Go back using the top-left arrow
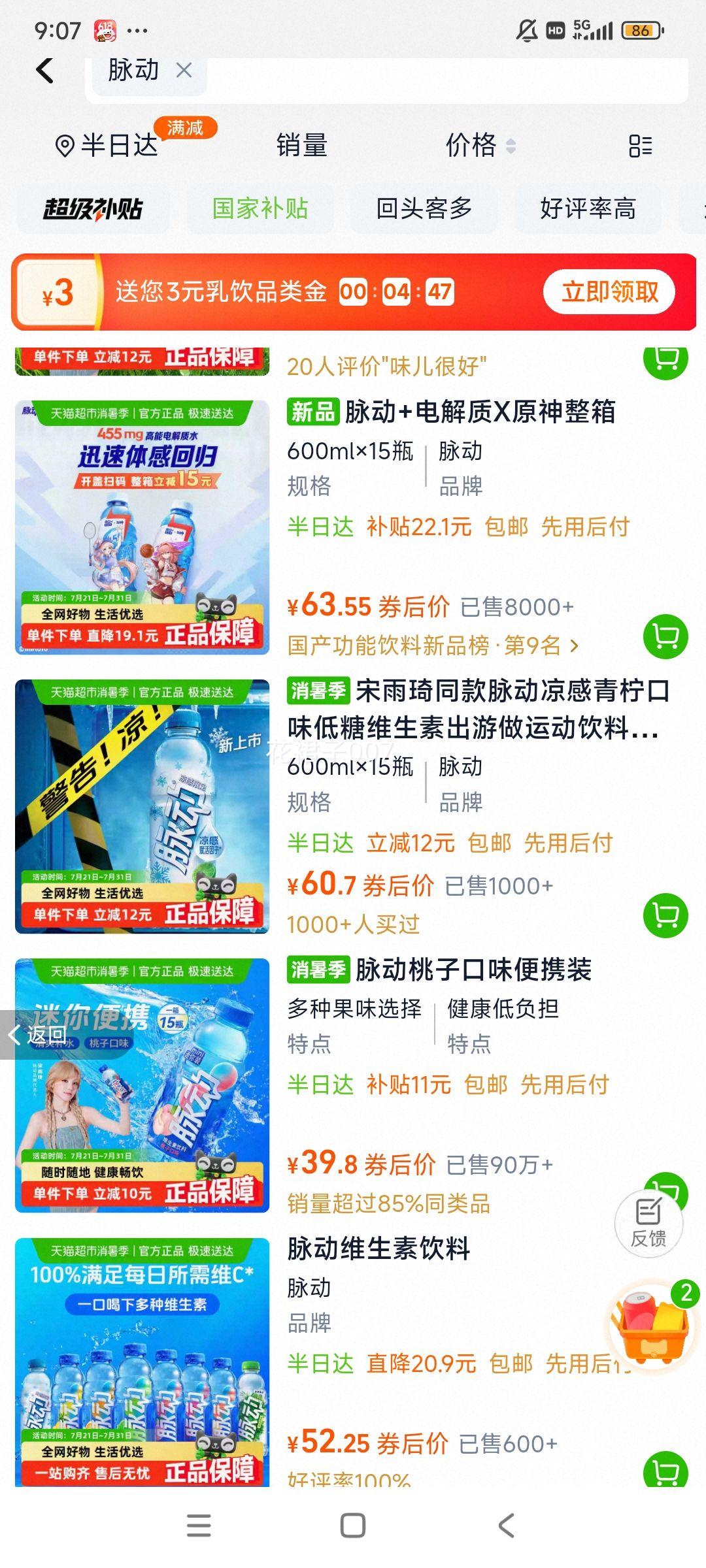The width and height of the screenshot is (706, 1568). (44, 71)
